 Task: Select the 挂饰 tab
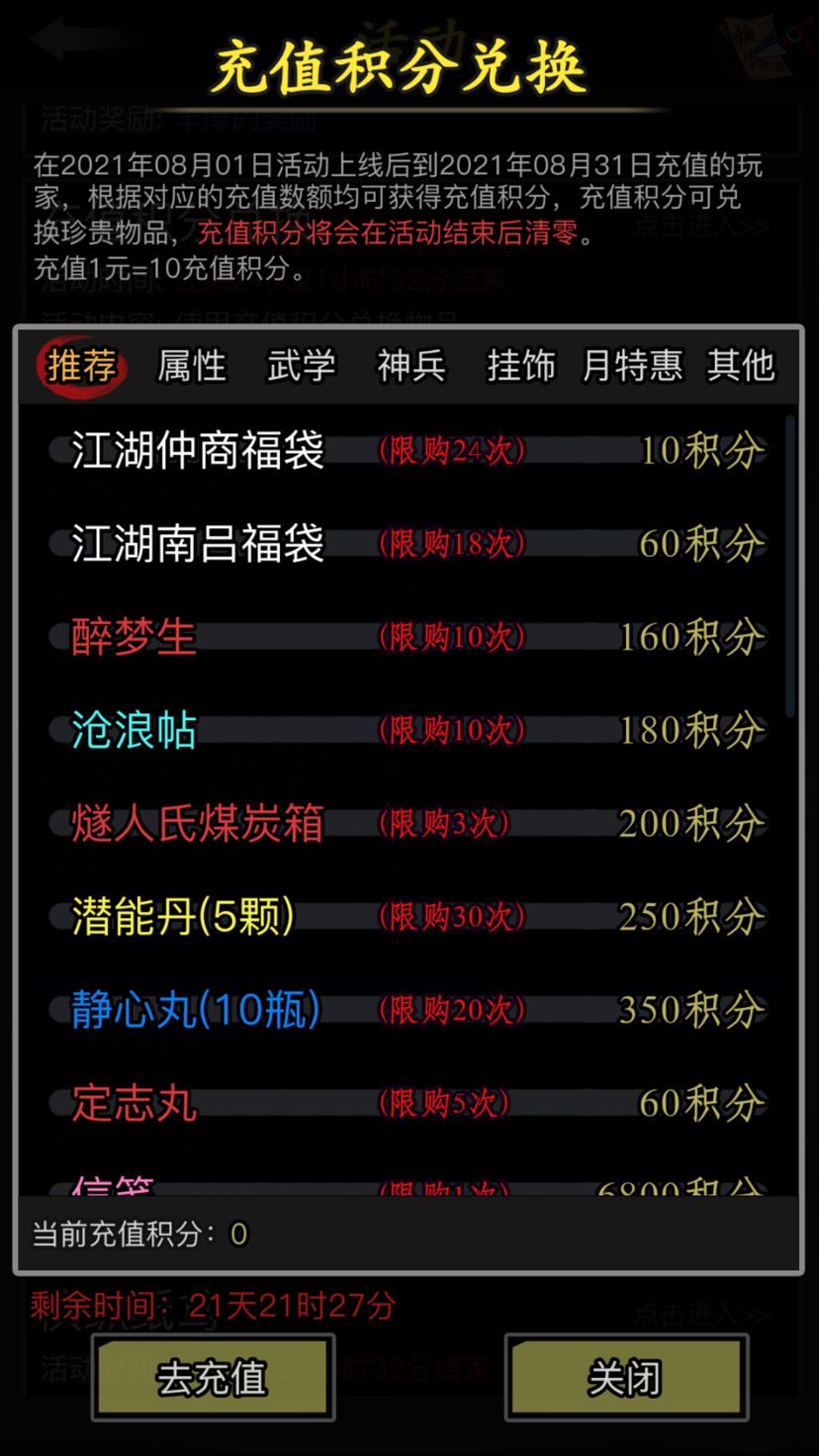coord(521,366)
